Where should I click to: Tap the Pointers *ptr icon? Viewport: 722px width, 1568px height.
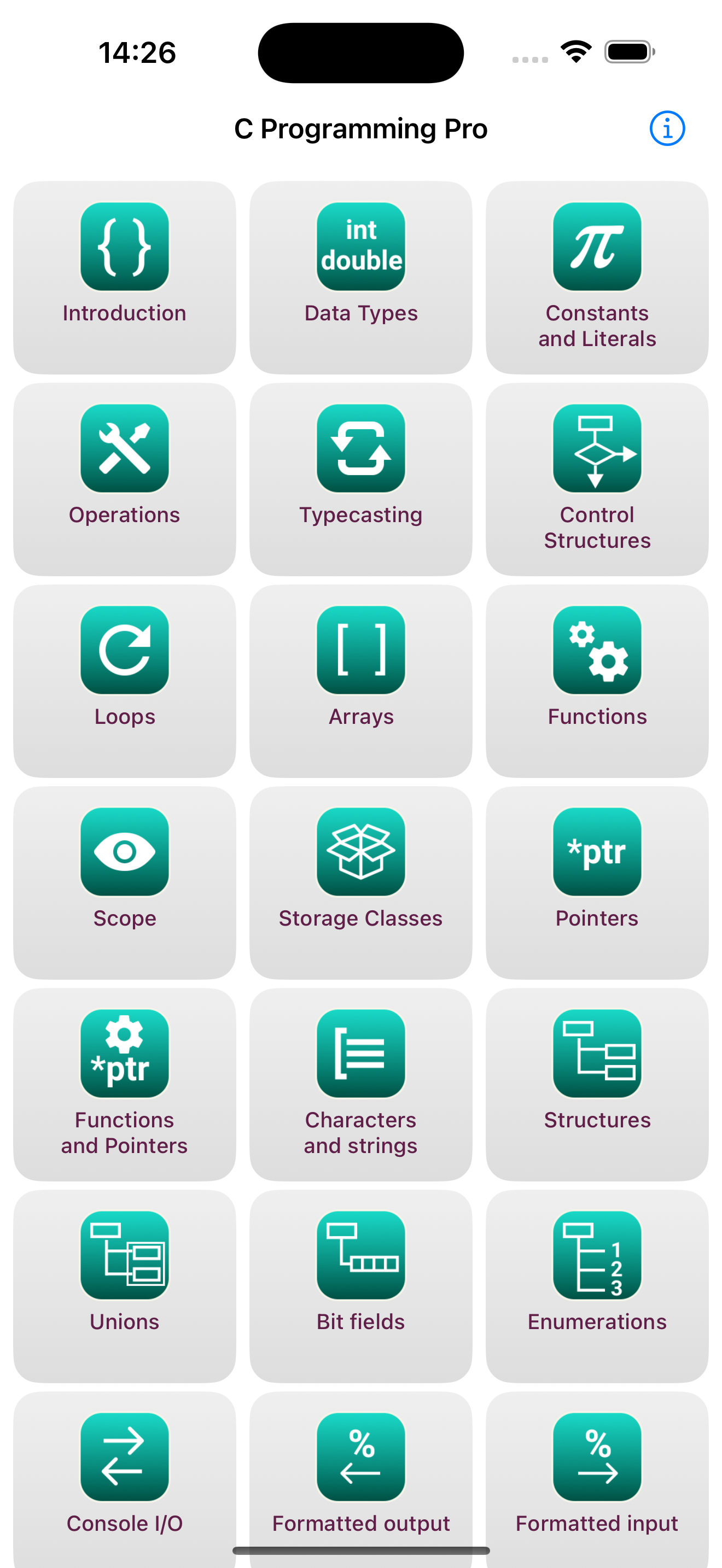click(597, 852)
